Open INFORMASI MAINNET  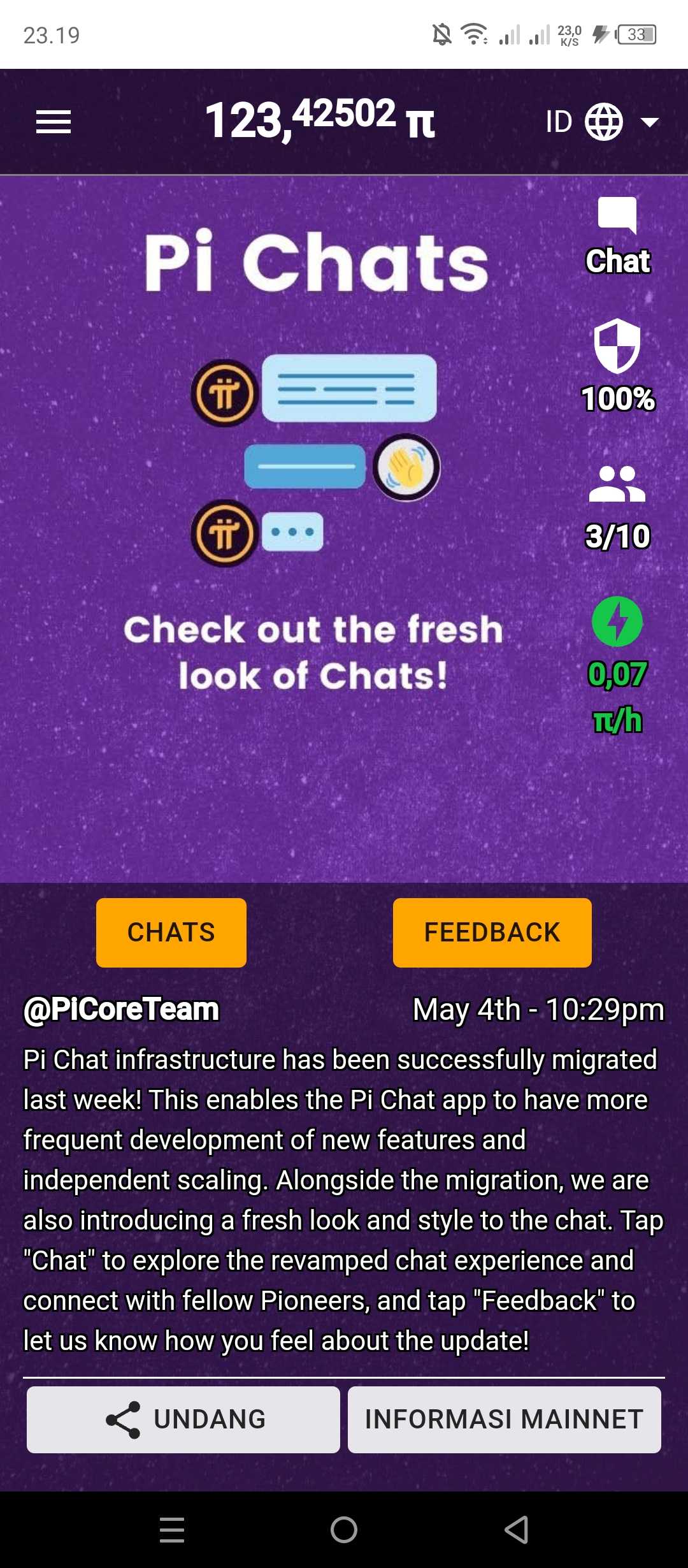[504, 1419]
